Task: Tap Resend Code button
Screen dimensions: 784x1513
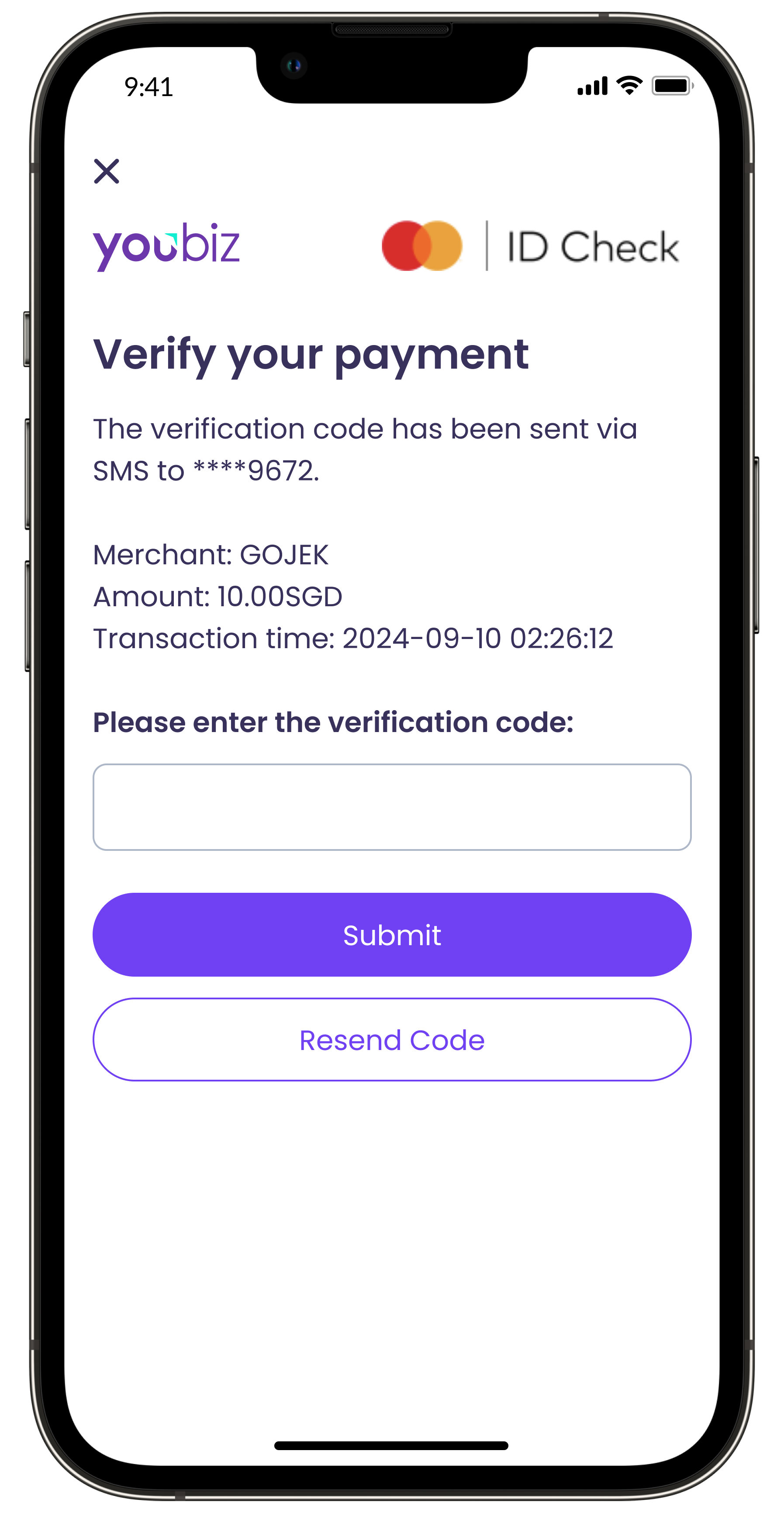Action: (x=392, y=1040)
